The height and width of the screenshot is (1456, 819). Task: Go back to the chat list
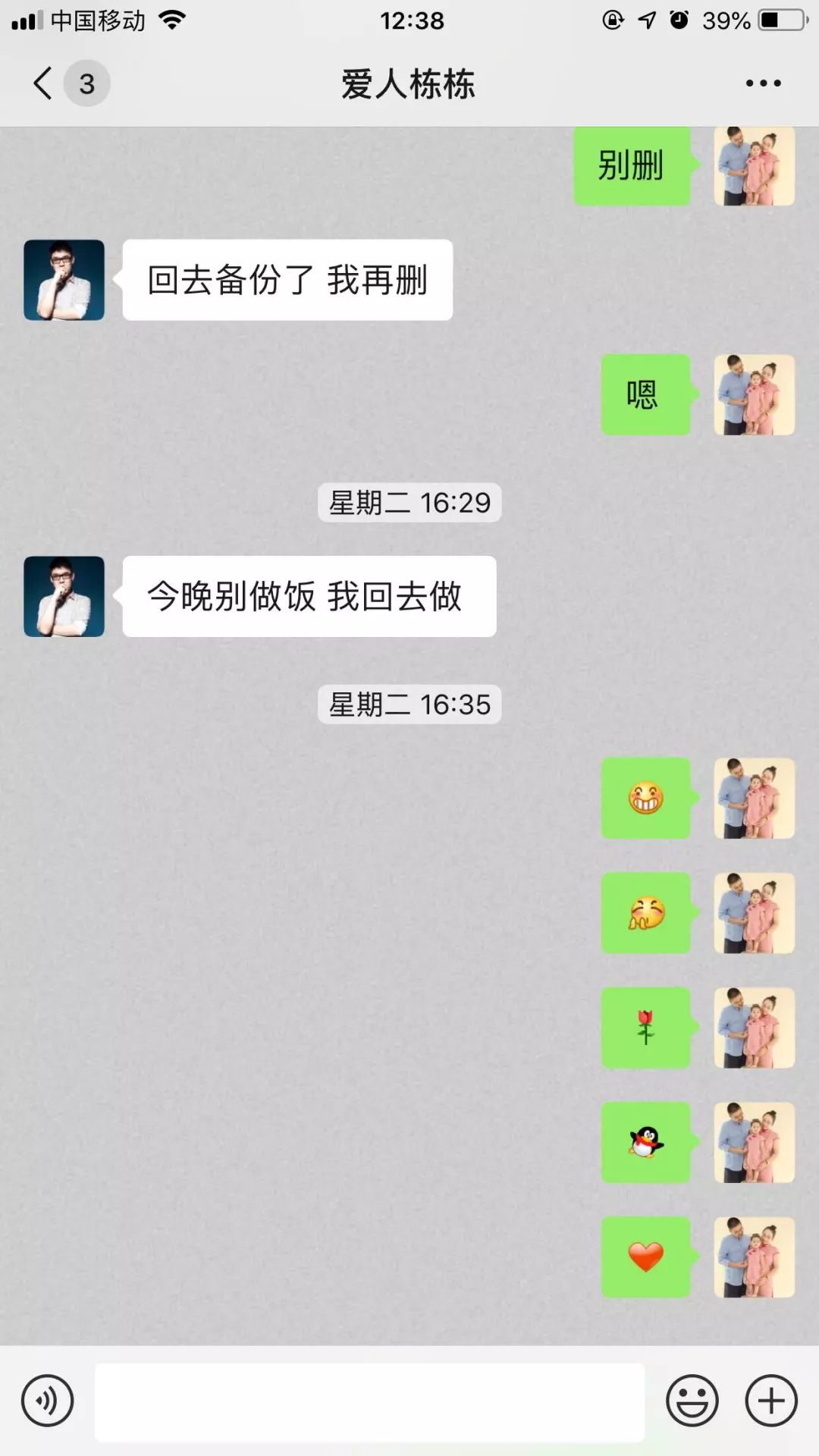44,83
